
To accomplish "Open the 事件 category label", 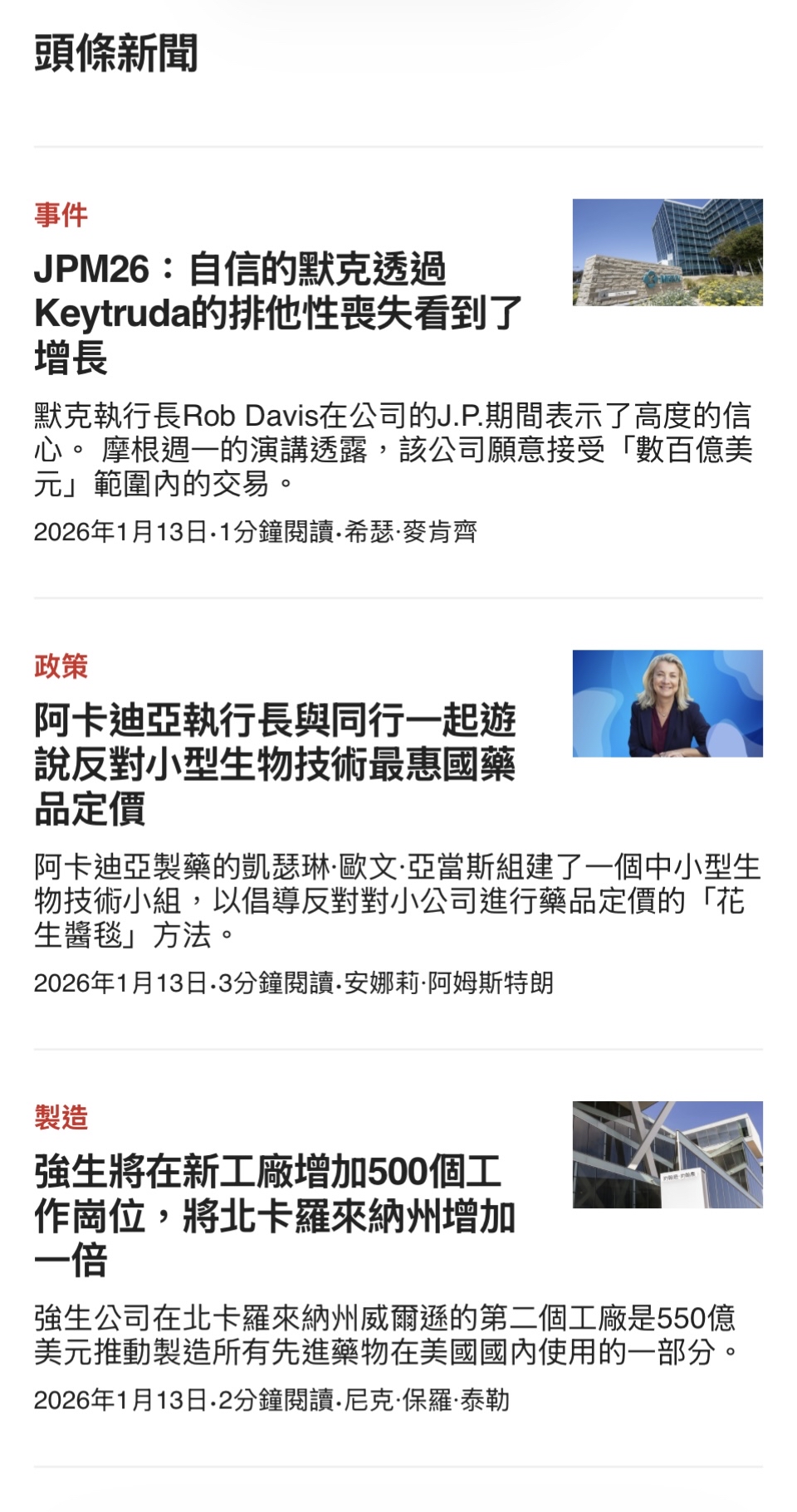I will coord(61,215).
